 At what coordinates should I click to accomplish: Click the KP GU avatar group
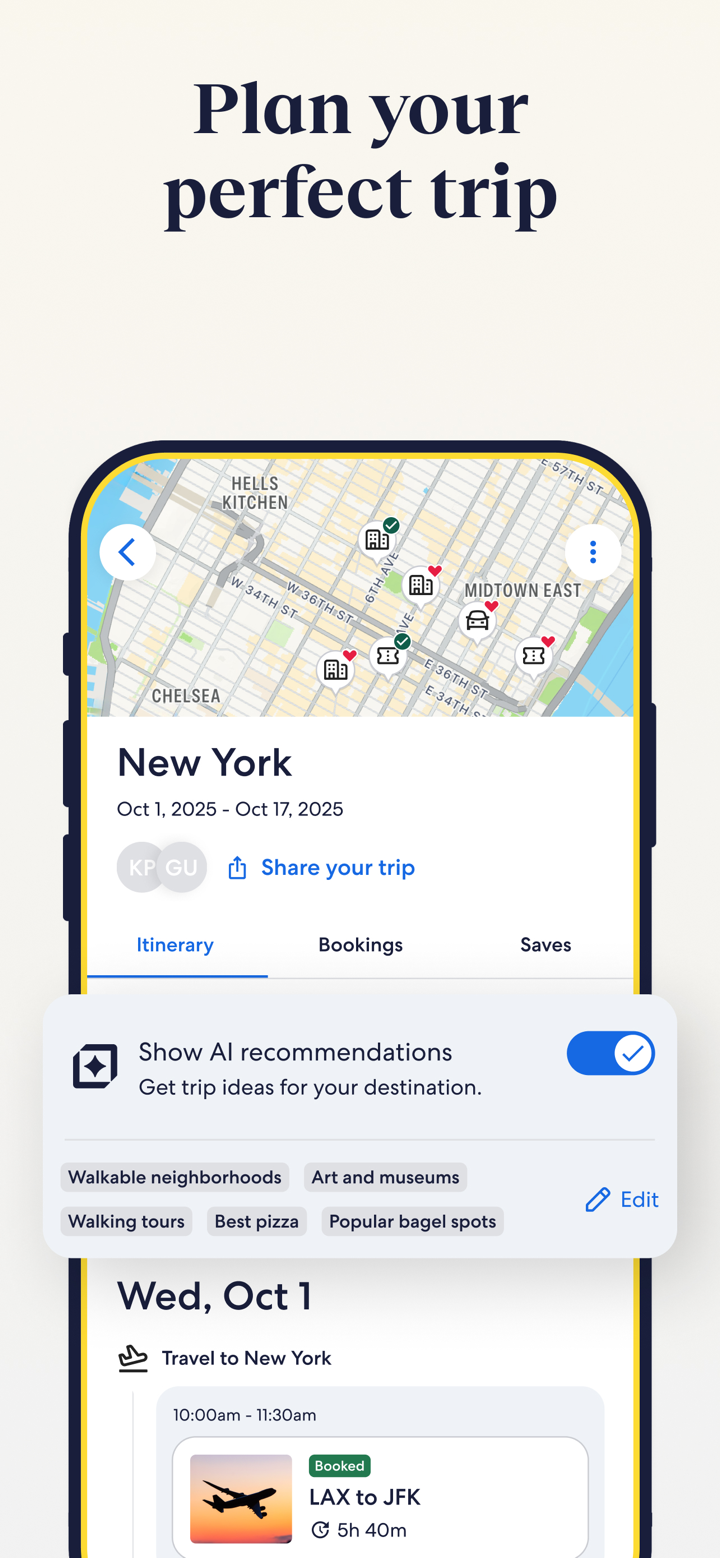(161, 867)
